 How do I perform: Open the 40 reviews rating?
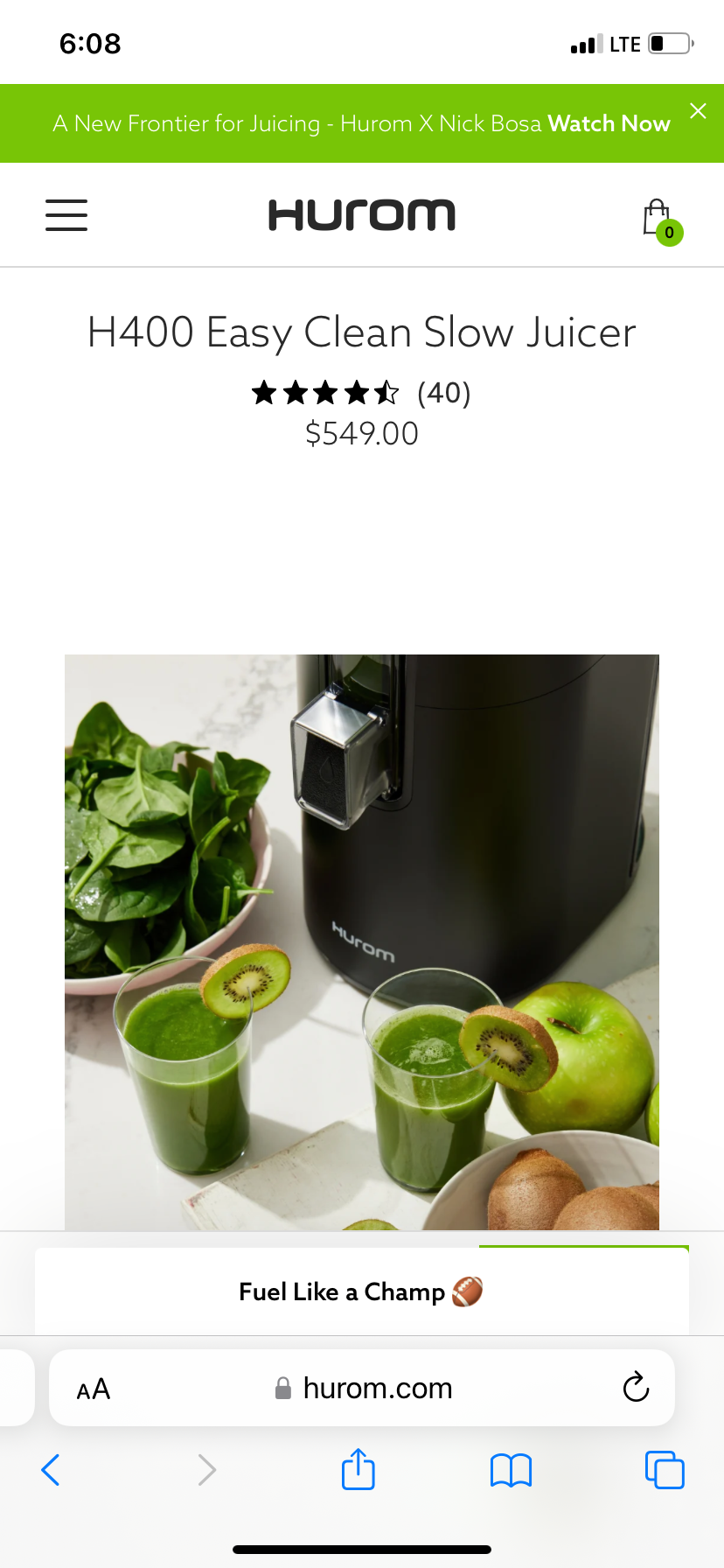pos(360,393)
